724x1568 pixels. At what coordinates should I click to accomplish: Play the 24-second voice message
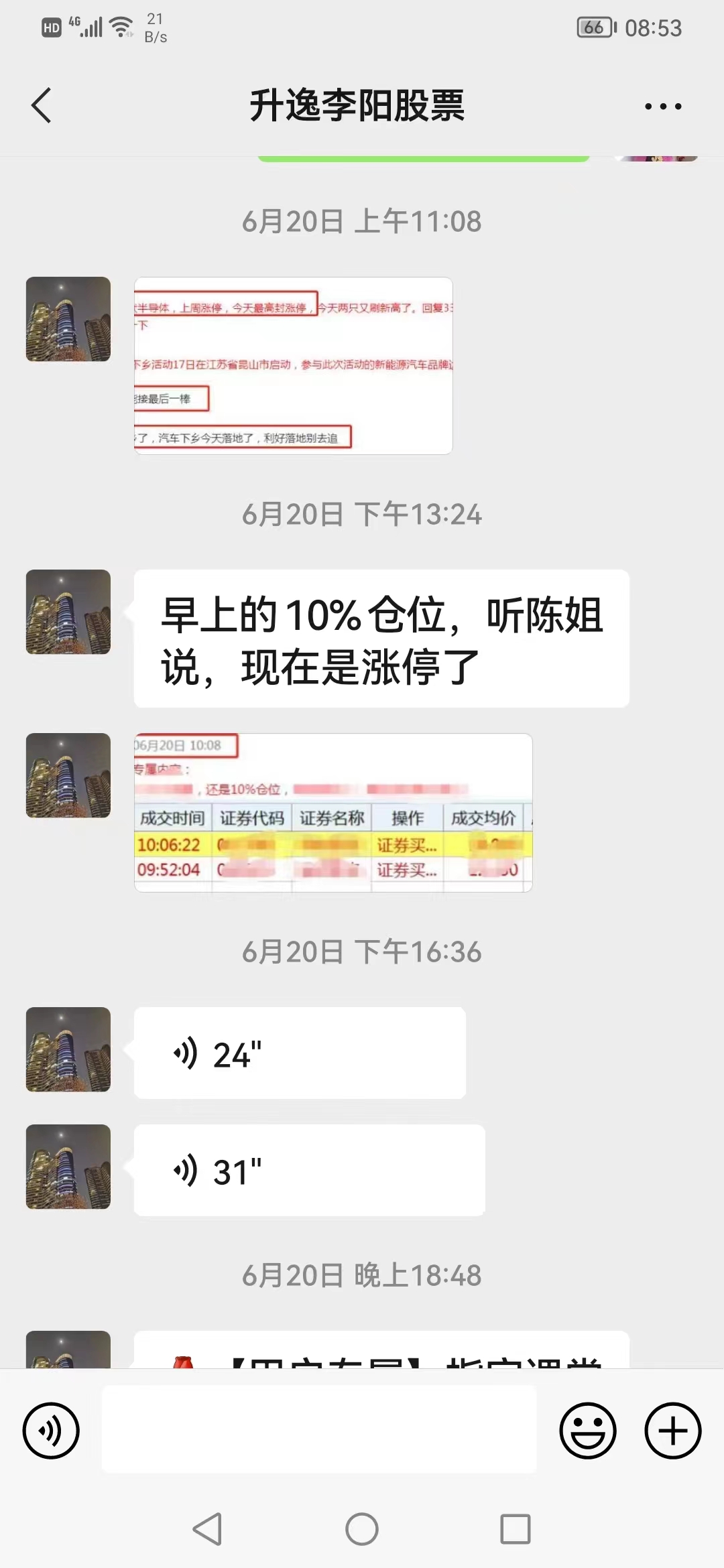click(300, 1053)
